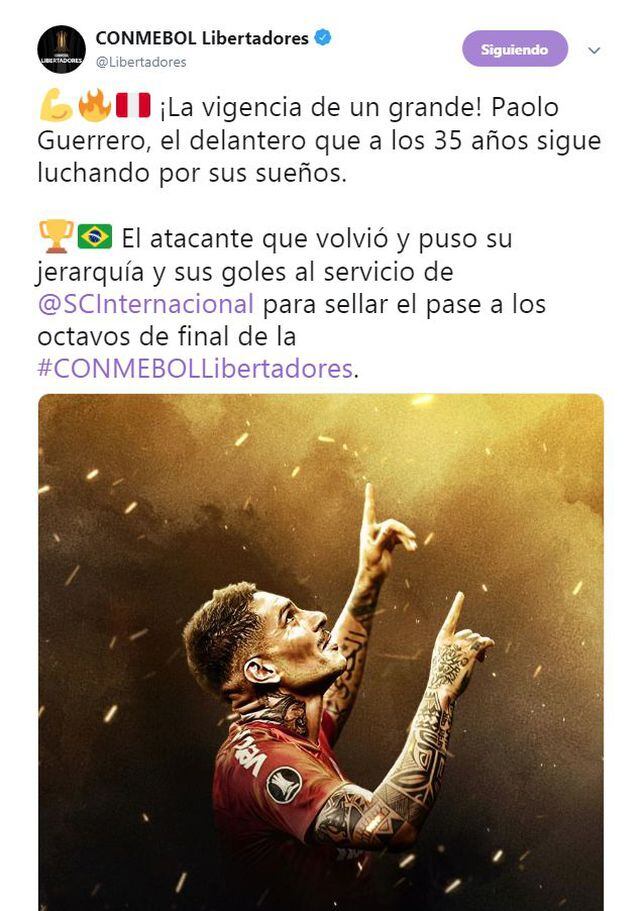
Task: Open the #CONMEBOLLibertadores hashtag
Action: tap(196, 368)
